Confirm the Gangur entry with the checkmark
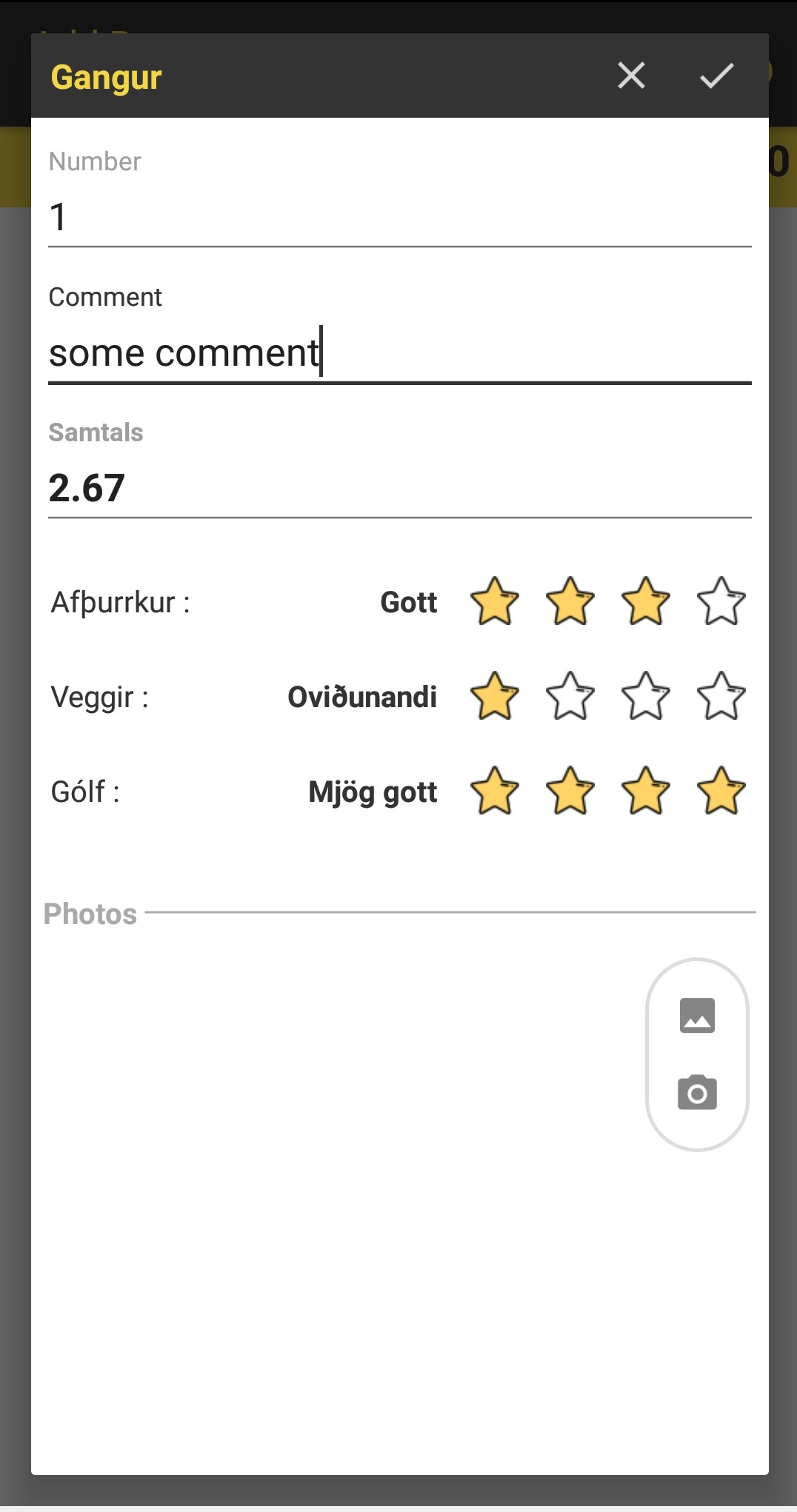This screenshot has width=797, height=1512. 716,76
